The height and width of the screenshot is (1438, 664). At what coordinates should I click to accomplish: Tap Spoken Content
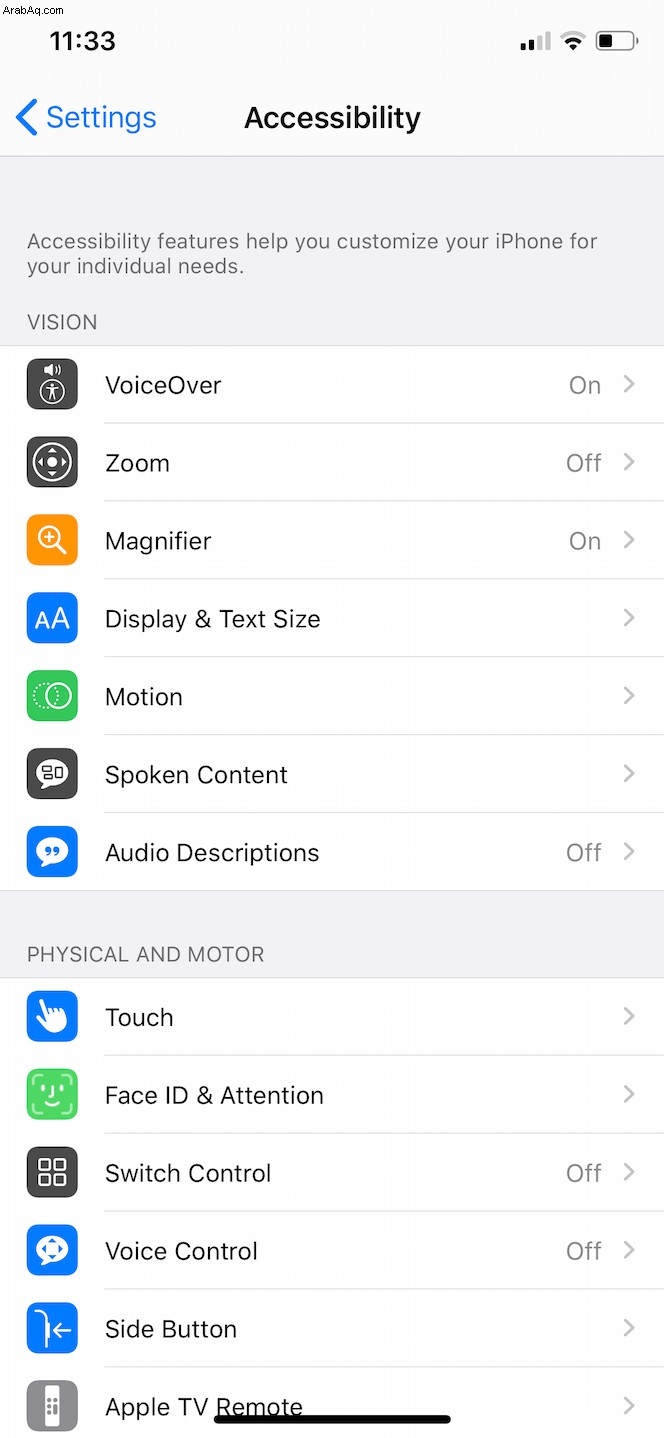[x=332, y=775]
